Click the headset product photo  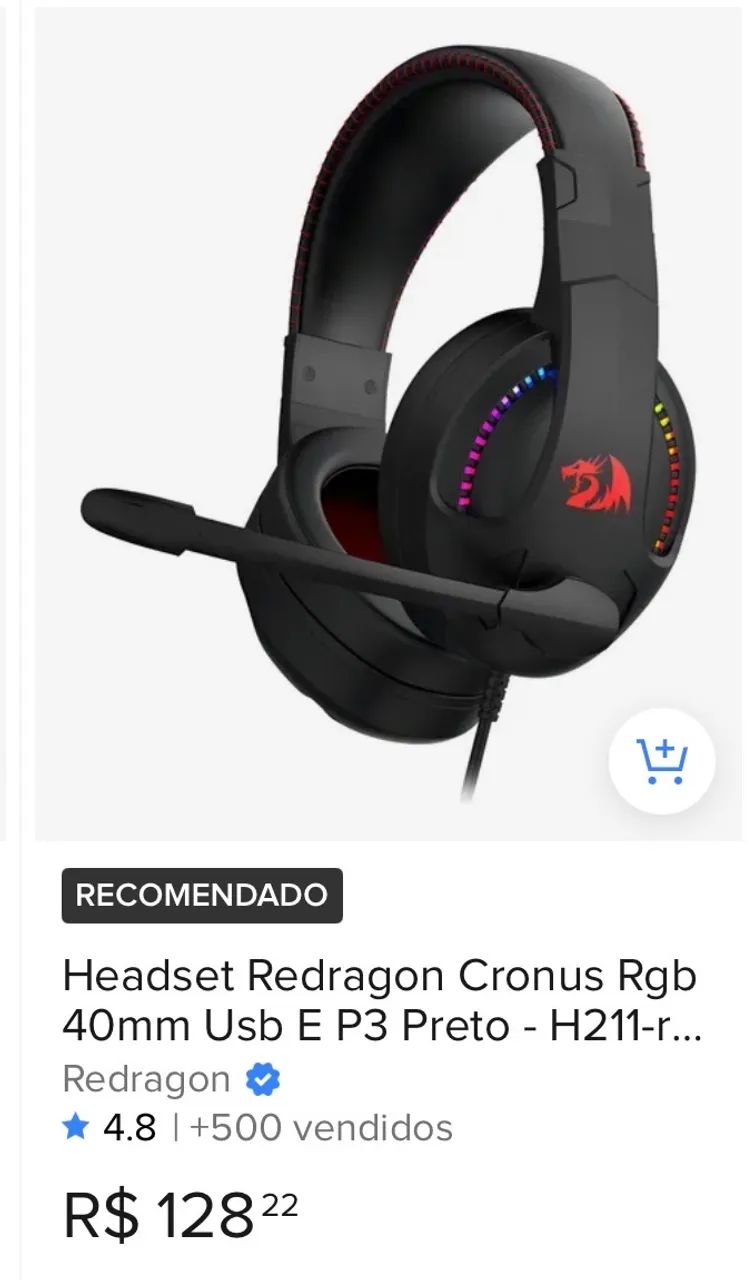click(400, 420)
